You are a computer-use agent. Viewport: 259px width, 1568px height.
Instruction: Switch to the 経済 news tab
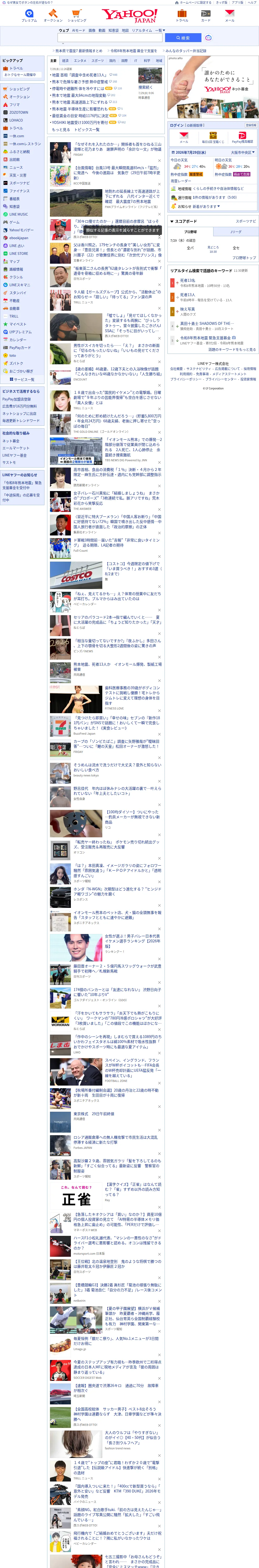click(65, 61)
